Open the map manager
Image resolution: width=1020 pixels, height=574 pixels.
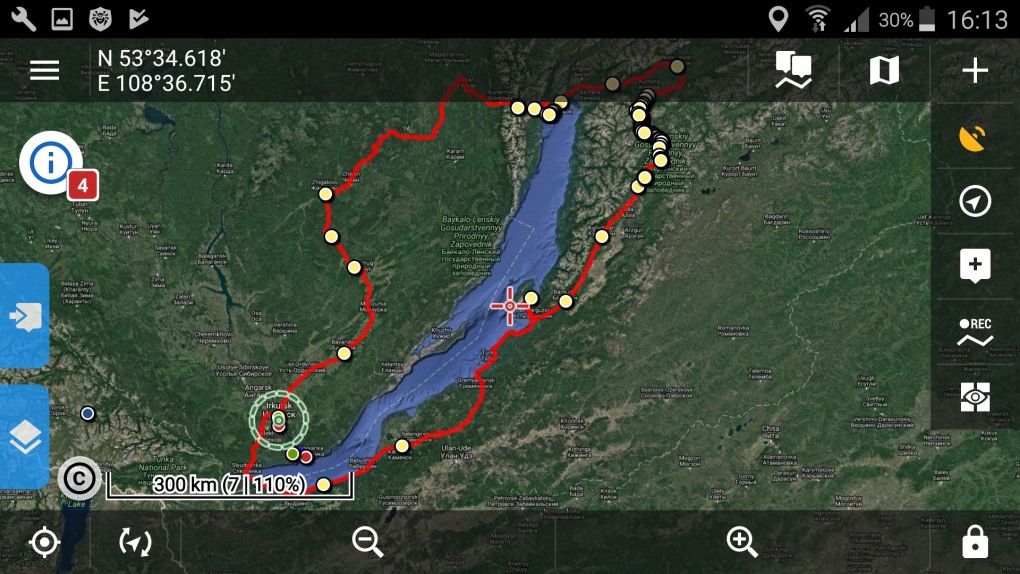pyautogui.click(x=884, y=70)
